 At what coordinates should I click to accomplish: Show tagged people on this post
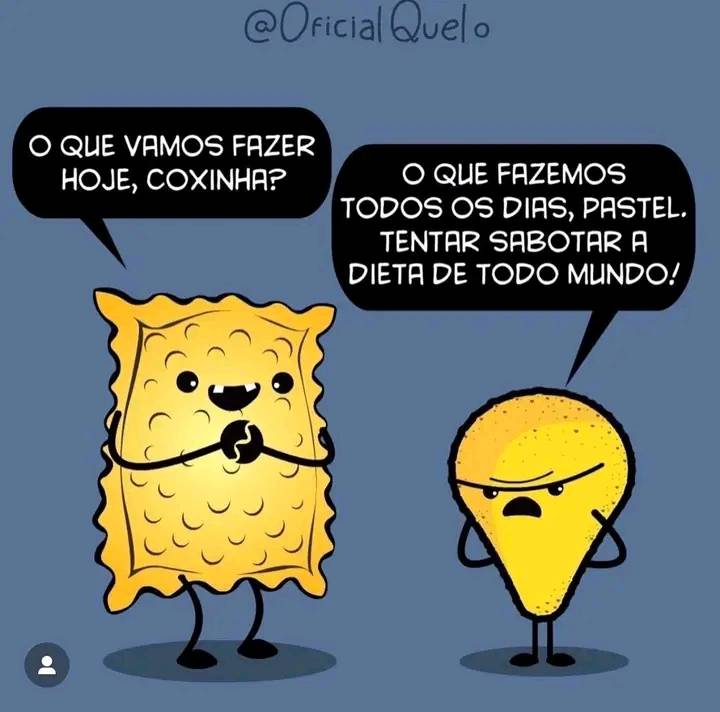click(45, 664)
